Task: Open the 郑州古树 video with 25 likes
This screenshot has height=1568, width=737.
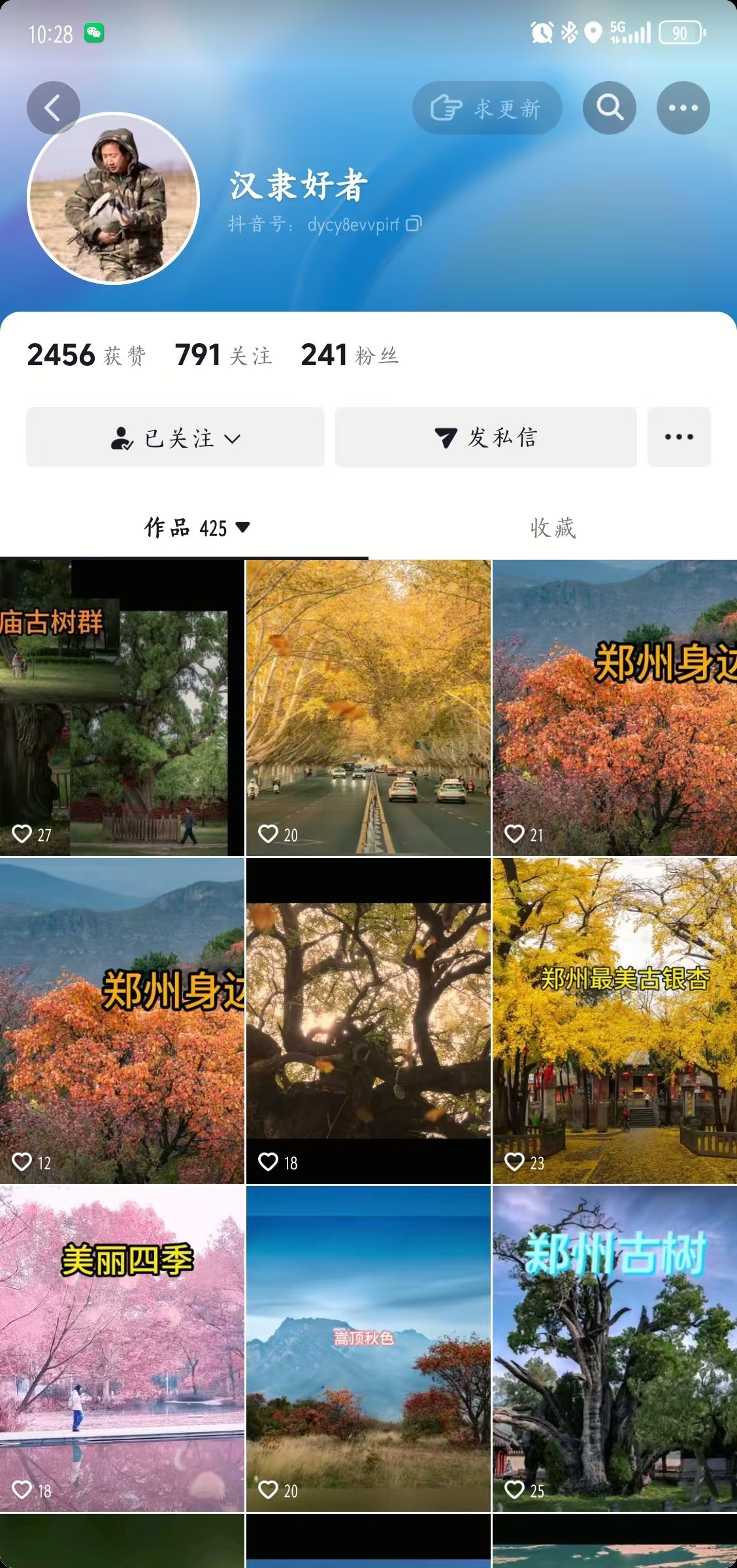Action: pyautogui.click(x=614, y=1348)
